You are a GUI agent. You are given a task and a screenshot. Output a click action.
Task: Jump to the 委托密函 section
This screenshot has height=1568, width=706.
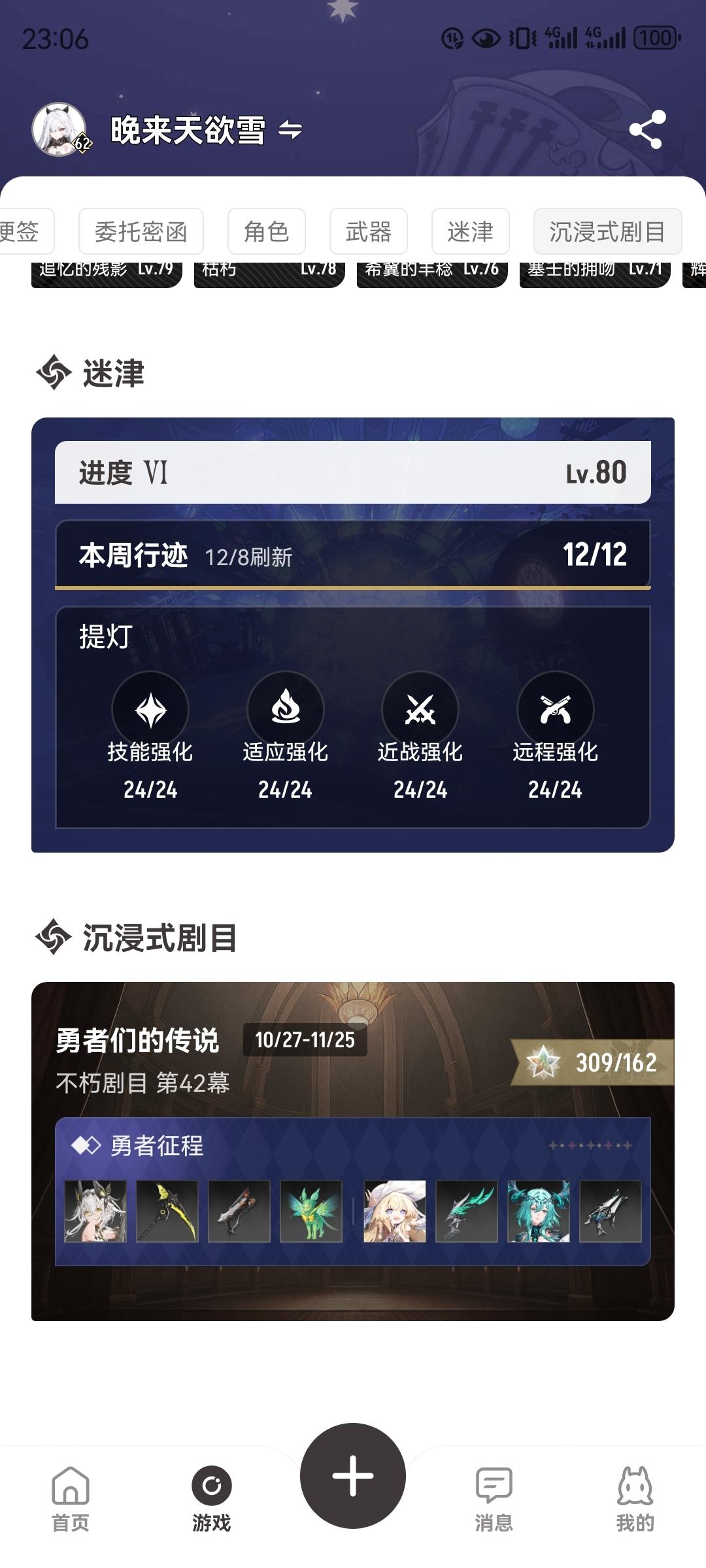[141, 231]
